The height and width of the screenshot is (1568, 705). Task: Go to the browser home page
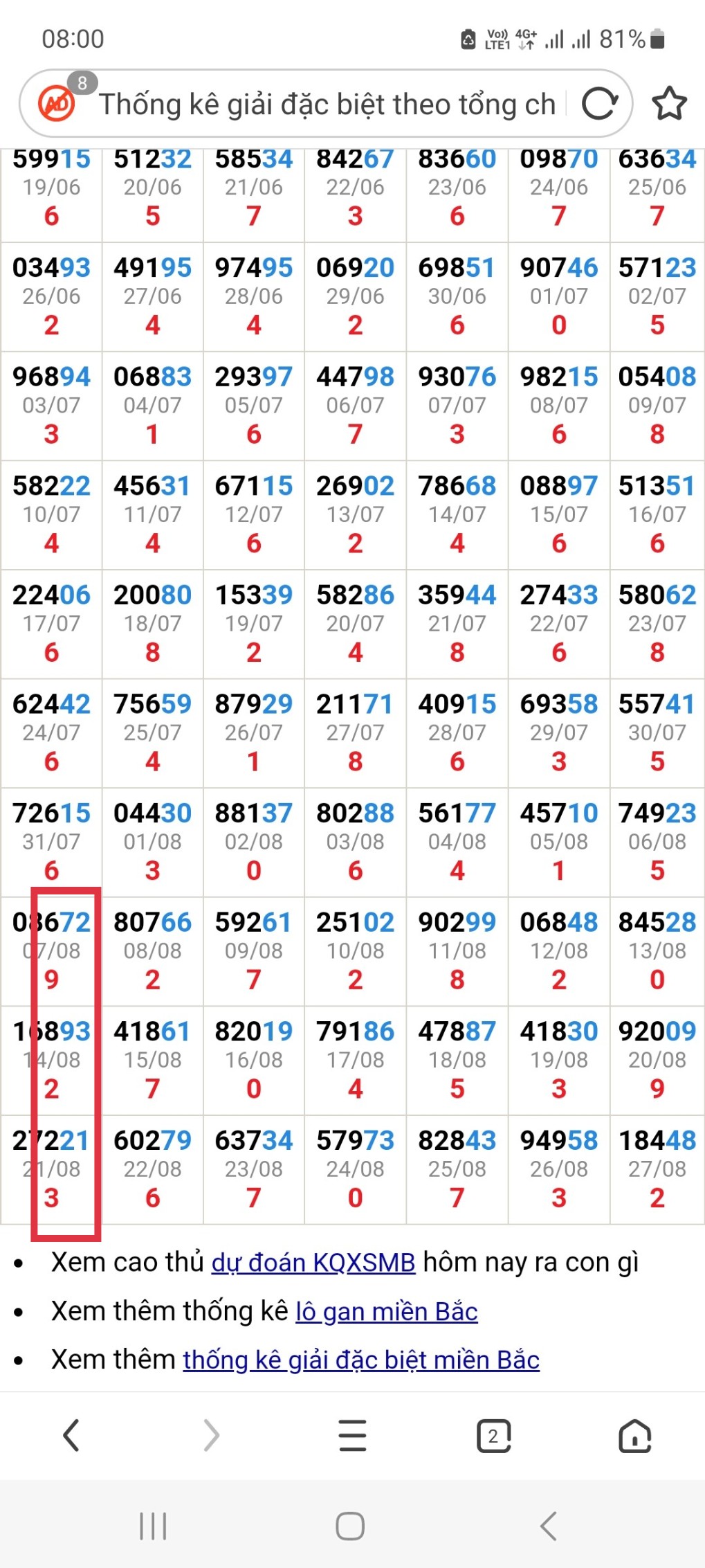[x=634, y=1435]
